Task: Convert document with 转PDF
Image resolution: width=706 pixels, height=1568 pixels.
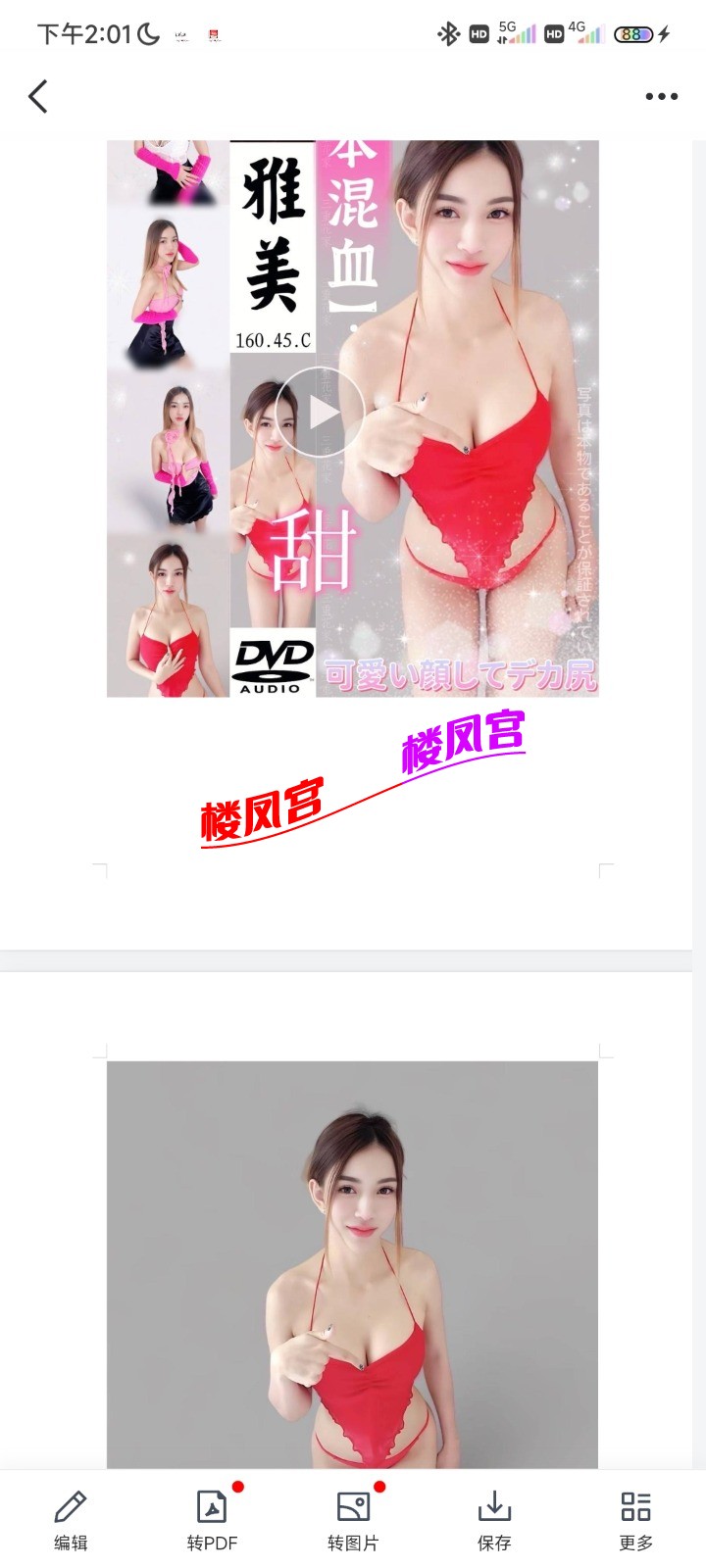Action: click(212, 1519)
